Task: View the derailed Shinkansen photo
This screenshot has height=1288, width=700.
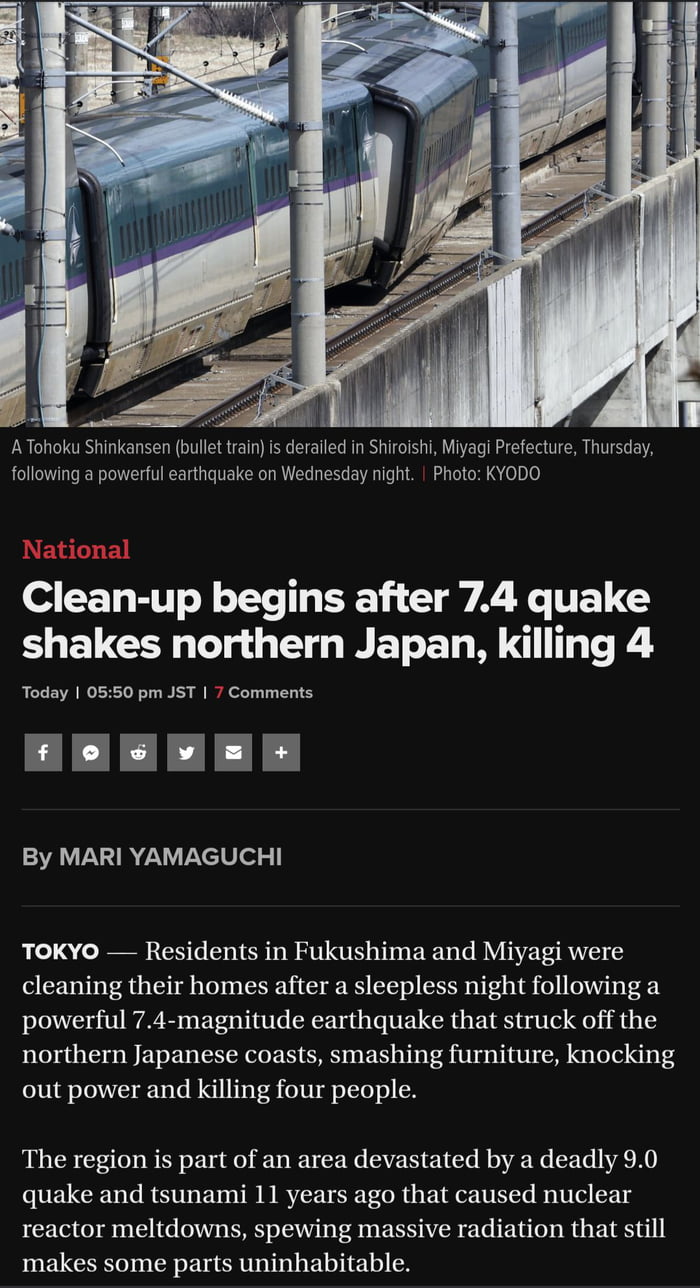Action: tap(350, 213)
